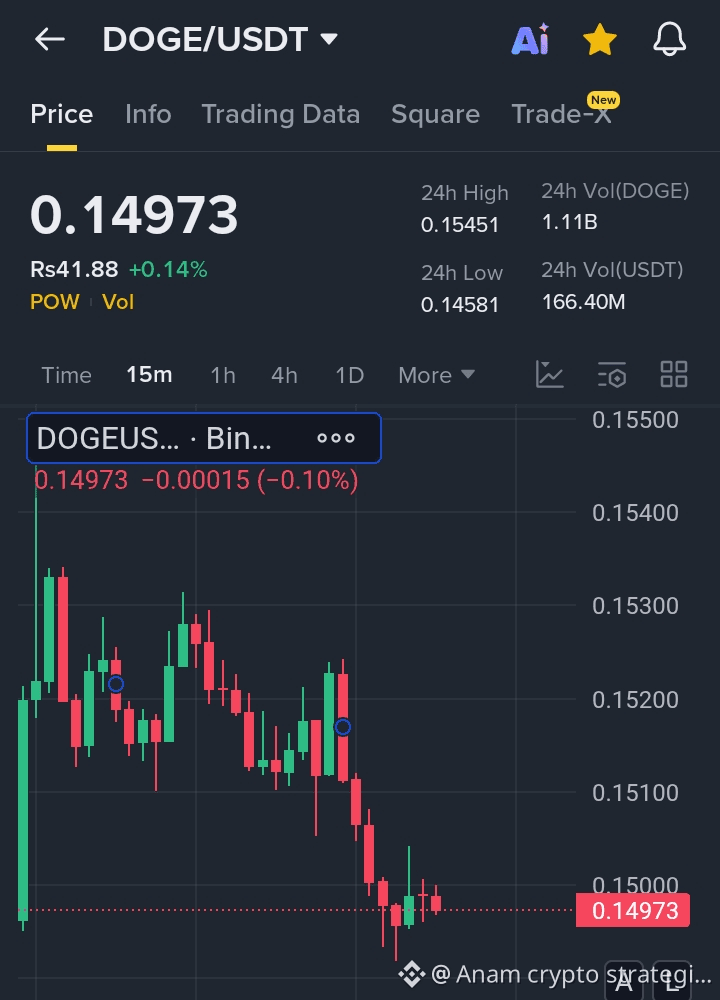Select the 1D chart interval
720x1000 pixels.
349,375
